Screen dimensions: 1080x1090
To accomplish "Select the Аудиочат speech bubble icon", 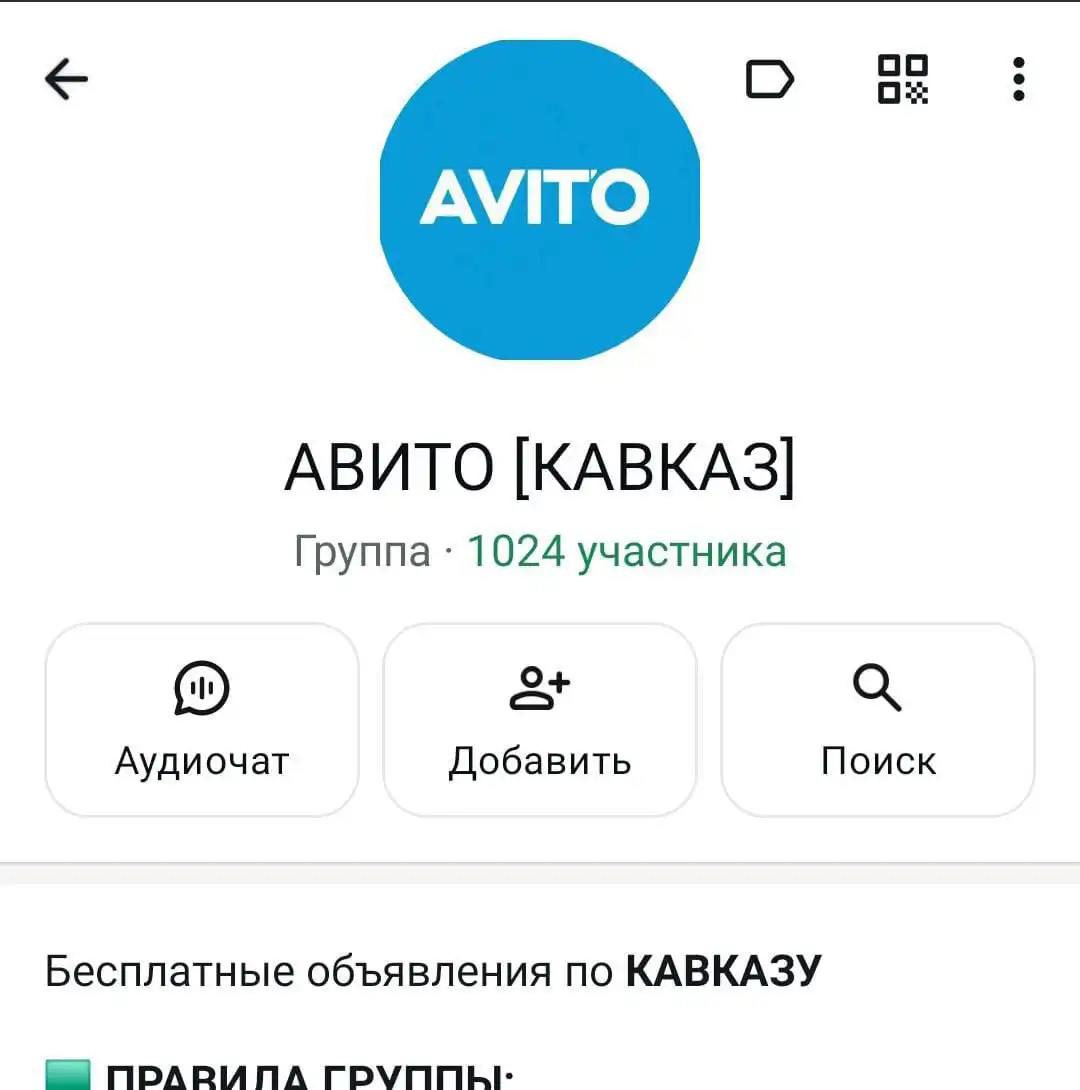I will [x=201, y=689].
